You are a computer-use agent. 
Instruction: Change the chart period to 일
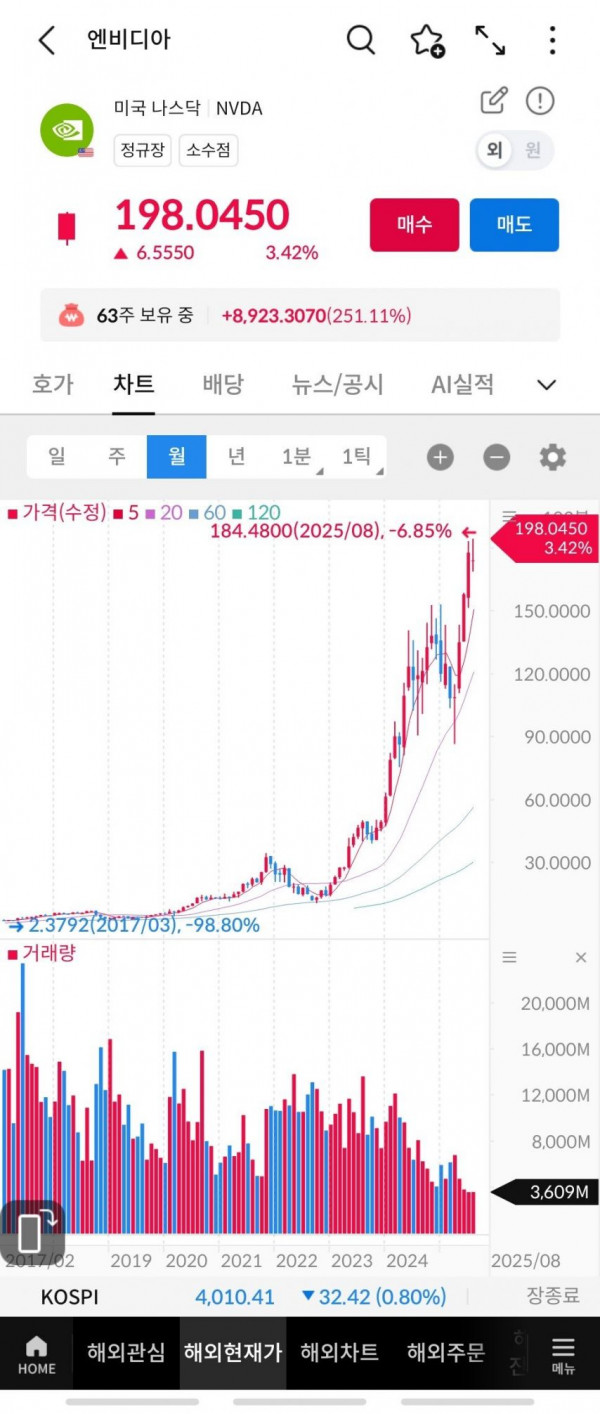point(57,457)
